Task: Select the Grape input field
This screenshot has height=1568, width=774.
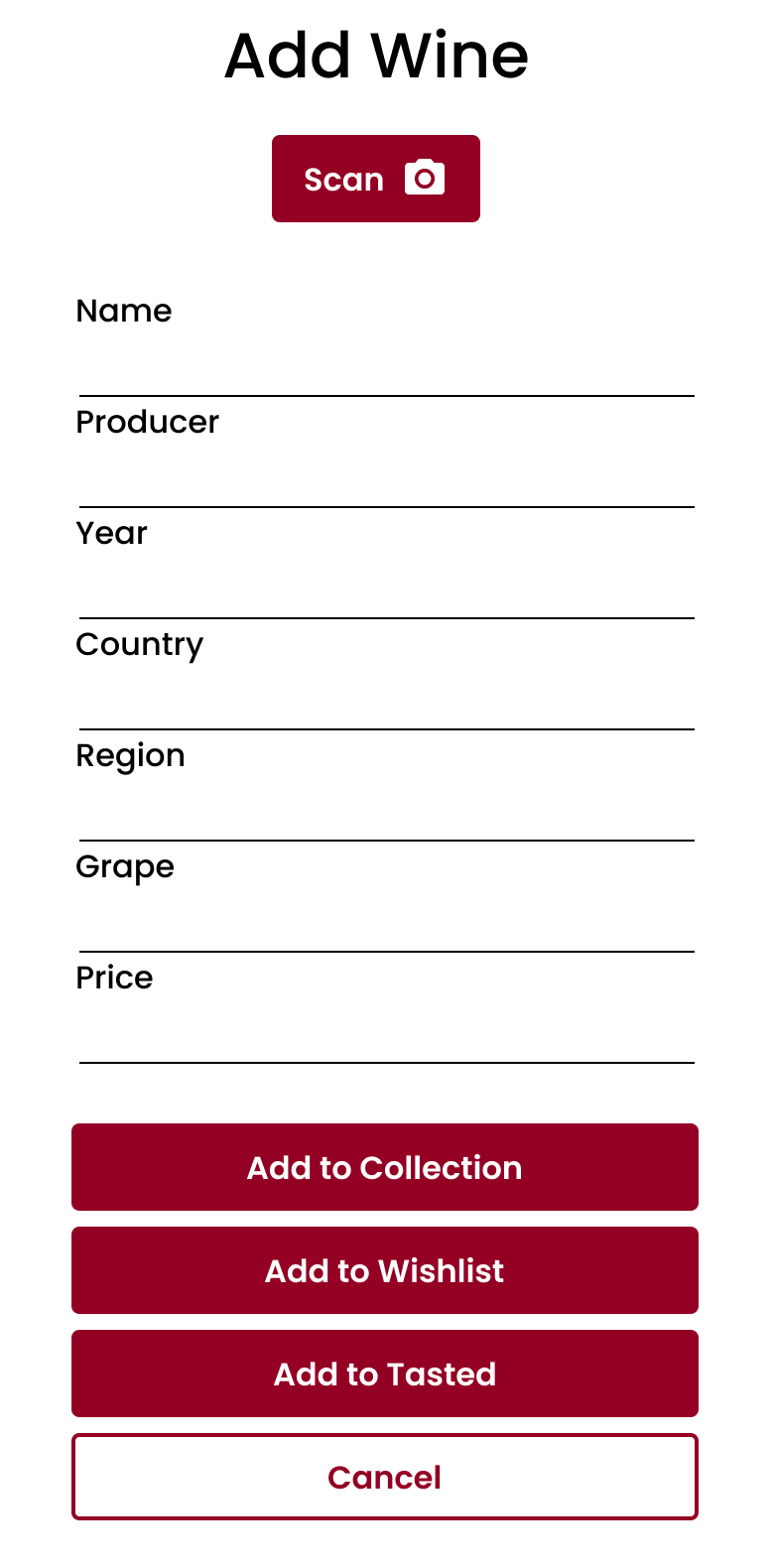Action: (386, 923)
